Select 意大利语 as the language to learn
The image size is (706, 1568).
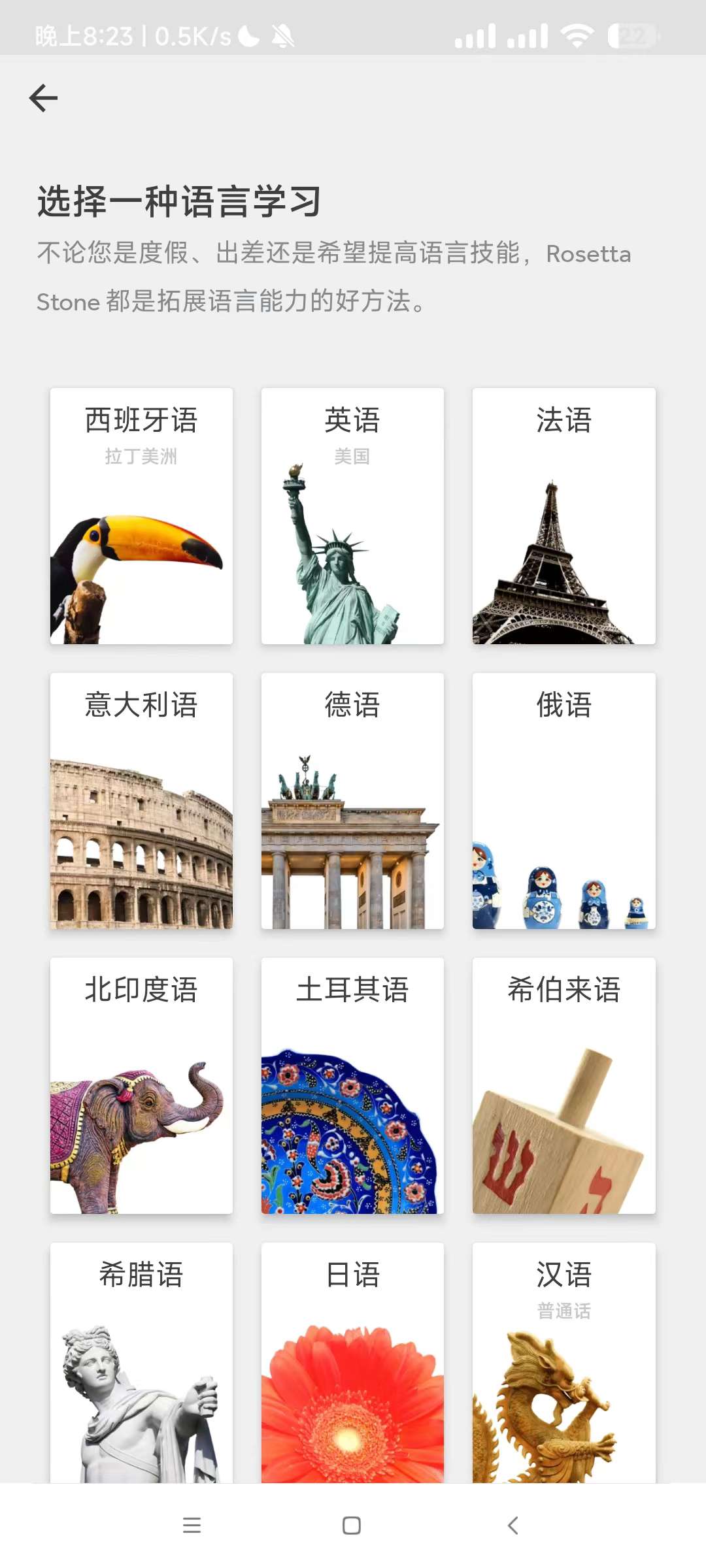click(141, 801)
